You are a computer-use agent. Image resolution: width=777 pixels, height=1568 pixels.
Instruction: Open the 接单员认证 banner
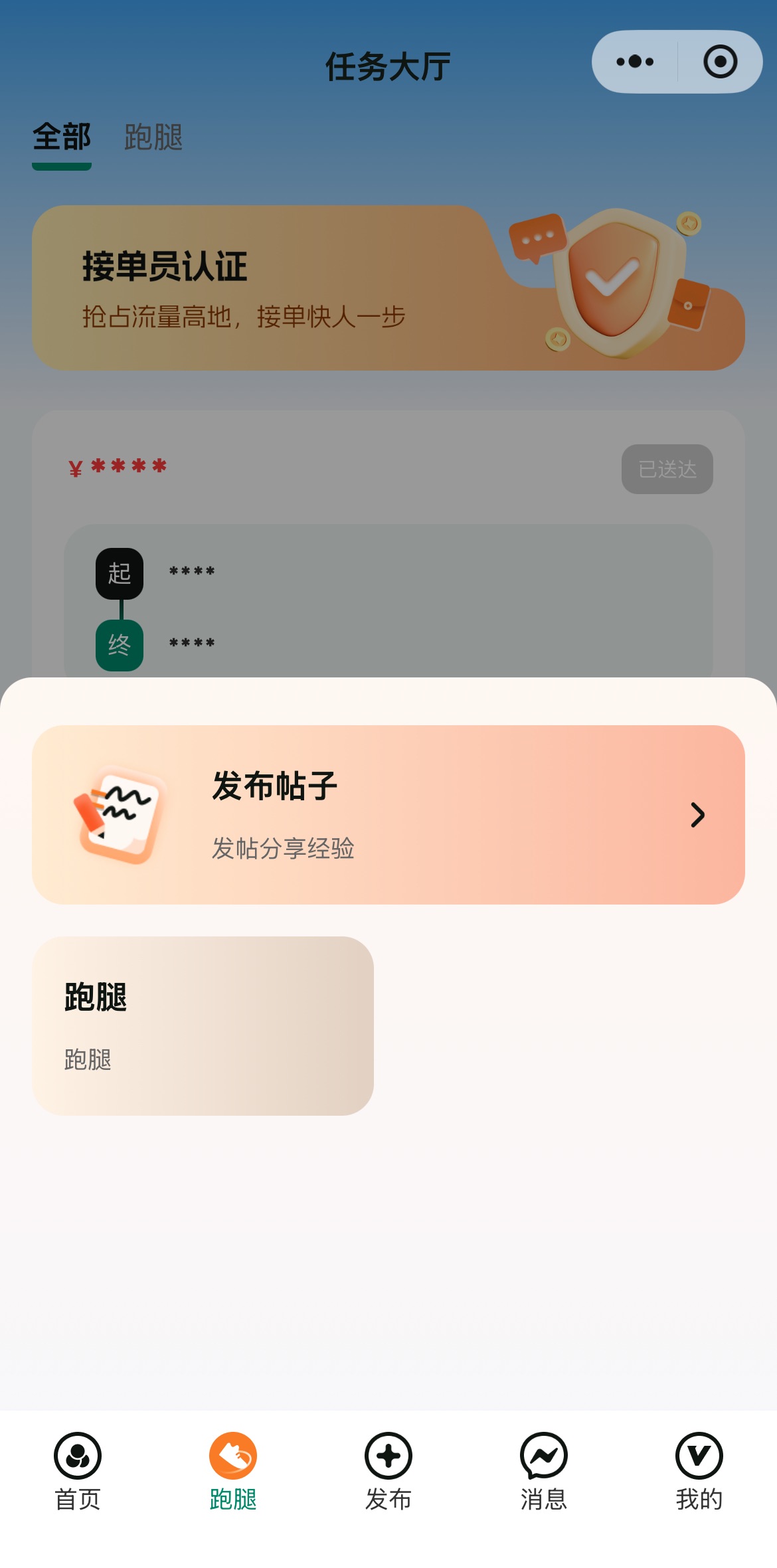388,288
